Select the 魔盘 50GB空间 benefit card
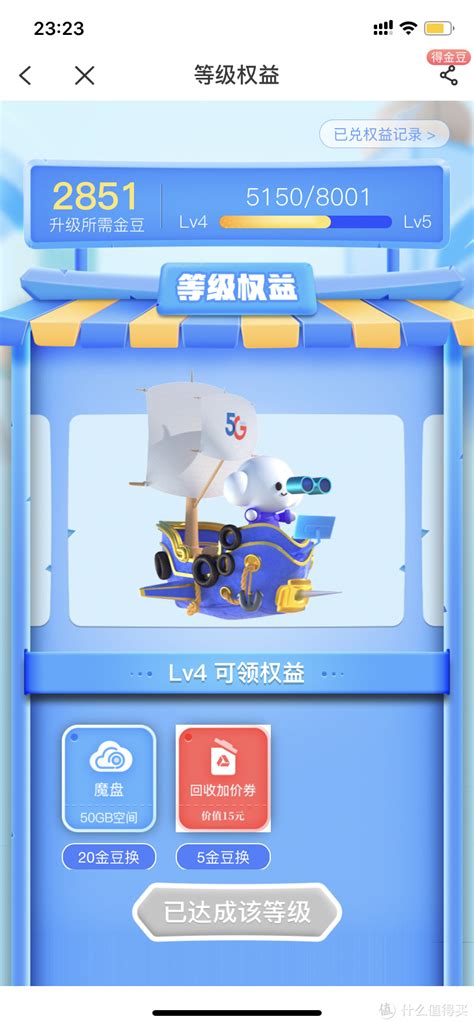Image resolution: width=474 pixels, height=1025 pixels. click(x=109, y=779)
